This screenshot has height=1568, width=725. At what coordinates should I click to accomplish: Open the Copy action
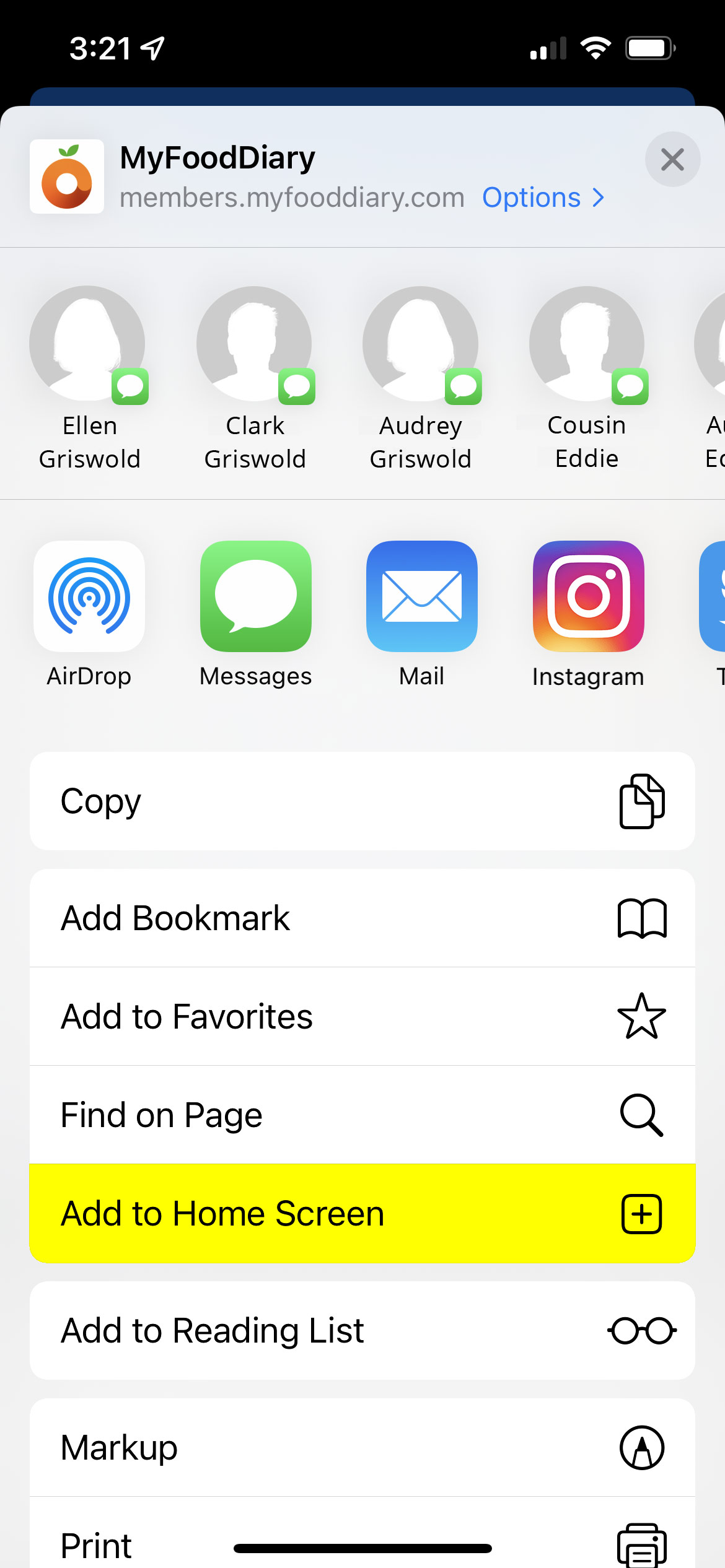362,801
